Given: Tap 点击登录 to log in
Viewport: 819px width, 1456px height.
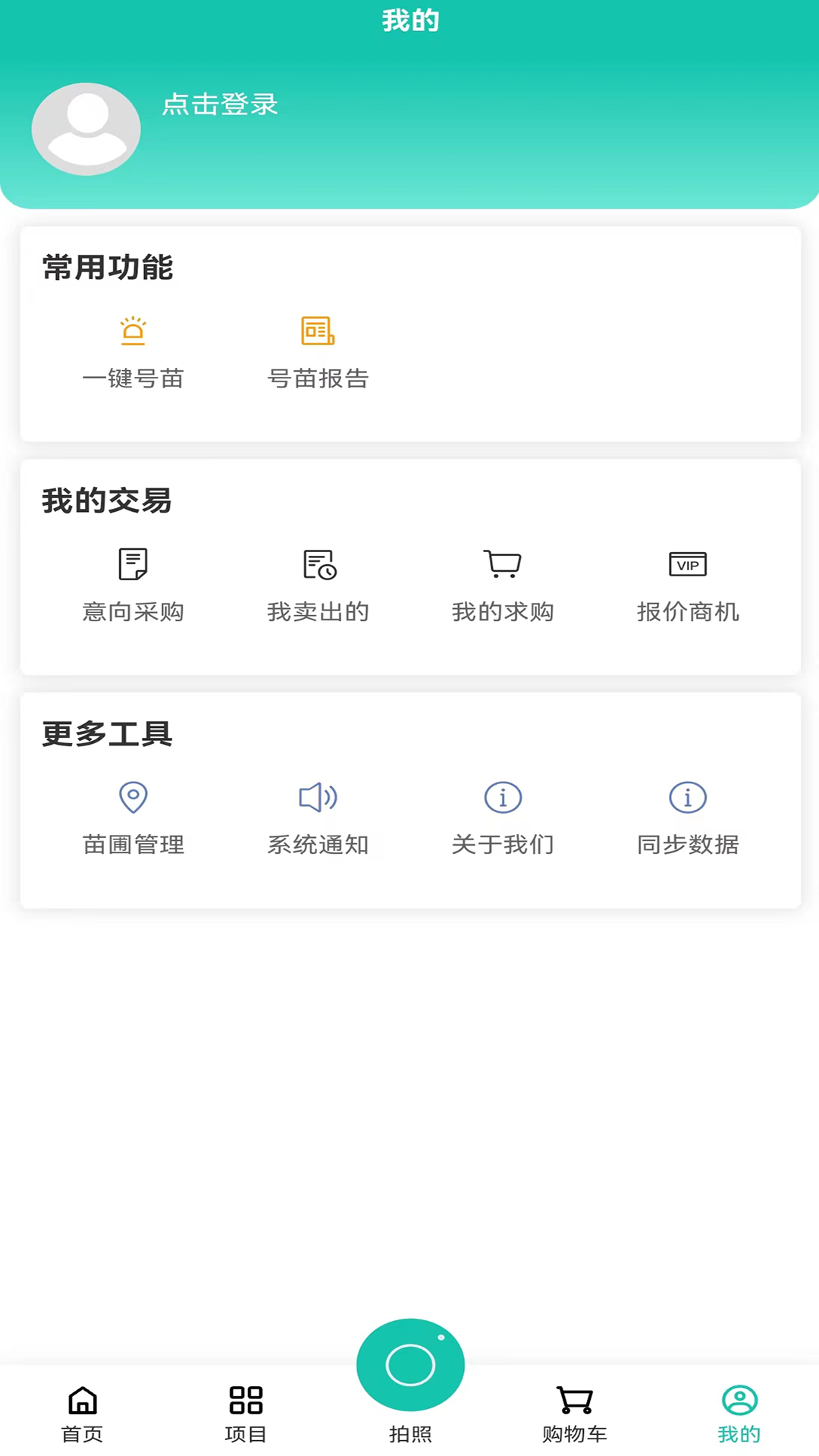Looking at the screenshot, I should [x=220, y=105].
